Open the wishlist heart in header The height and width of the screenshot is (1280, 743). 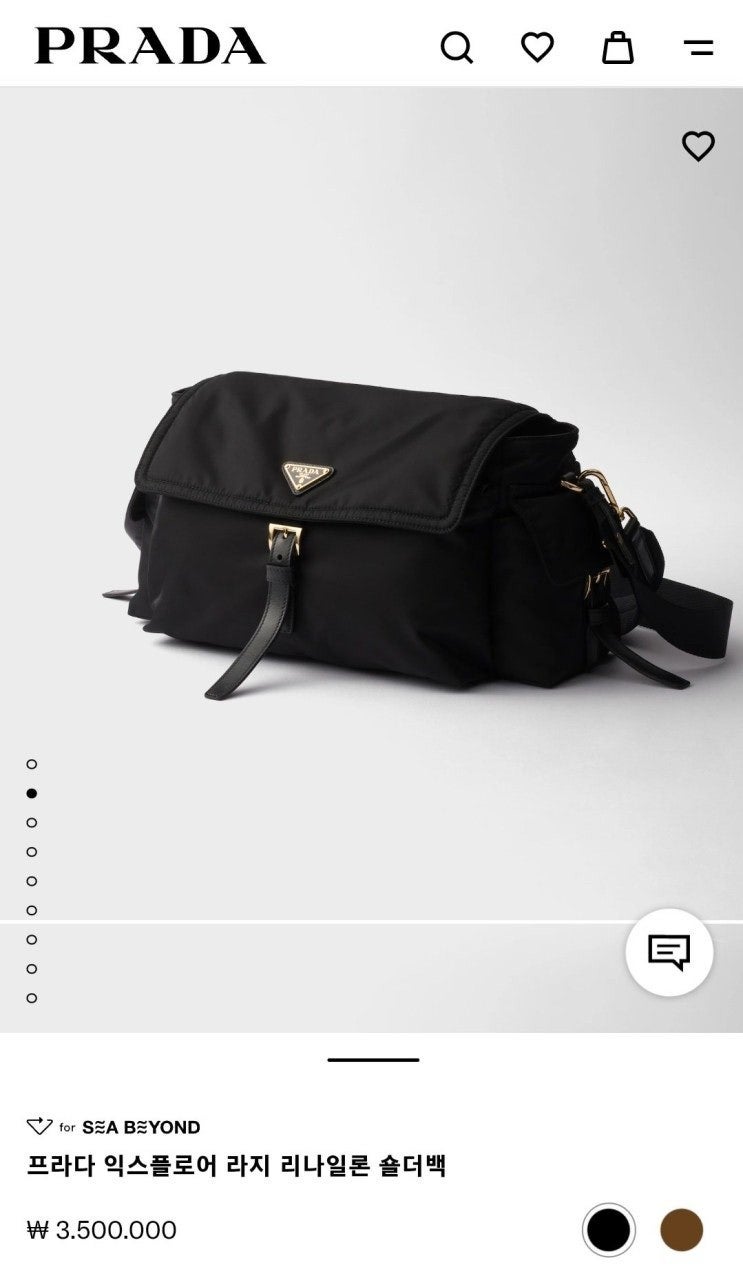[x=537, y=47]
